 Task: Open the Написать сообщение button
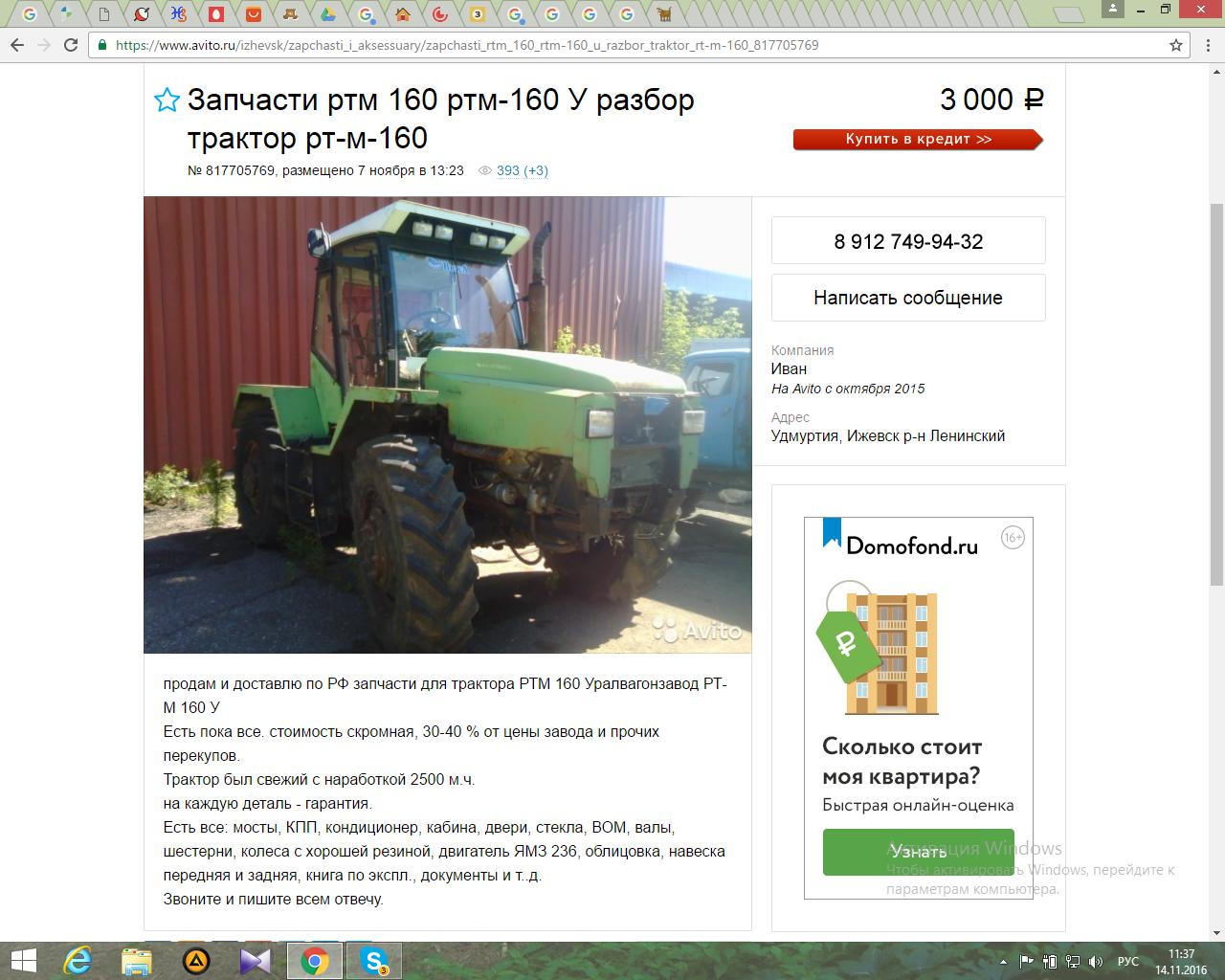coord(908,298)
